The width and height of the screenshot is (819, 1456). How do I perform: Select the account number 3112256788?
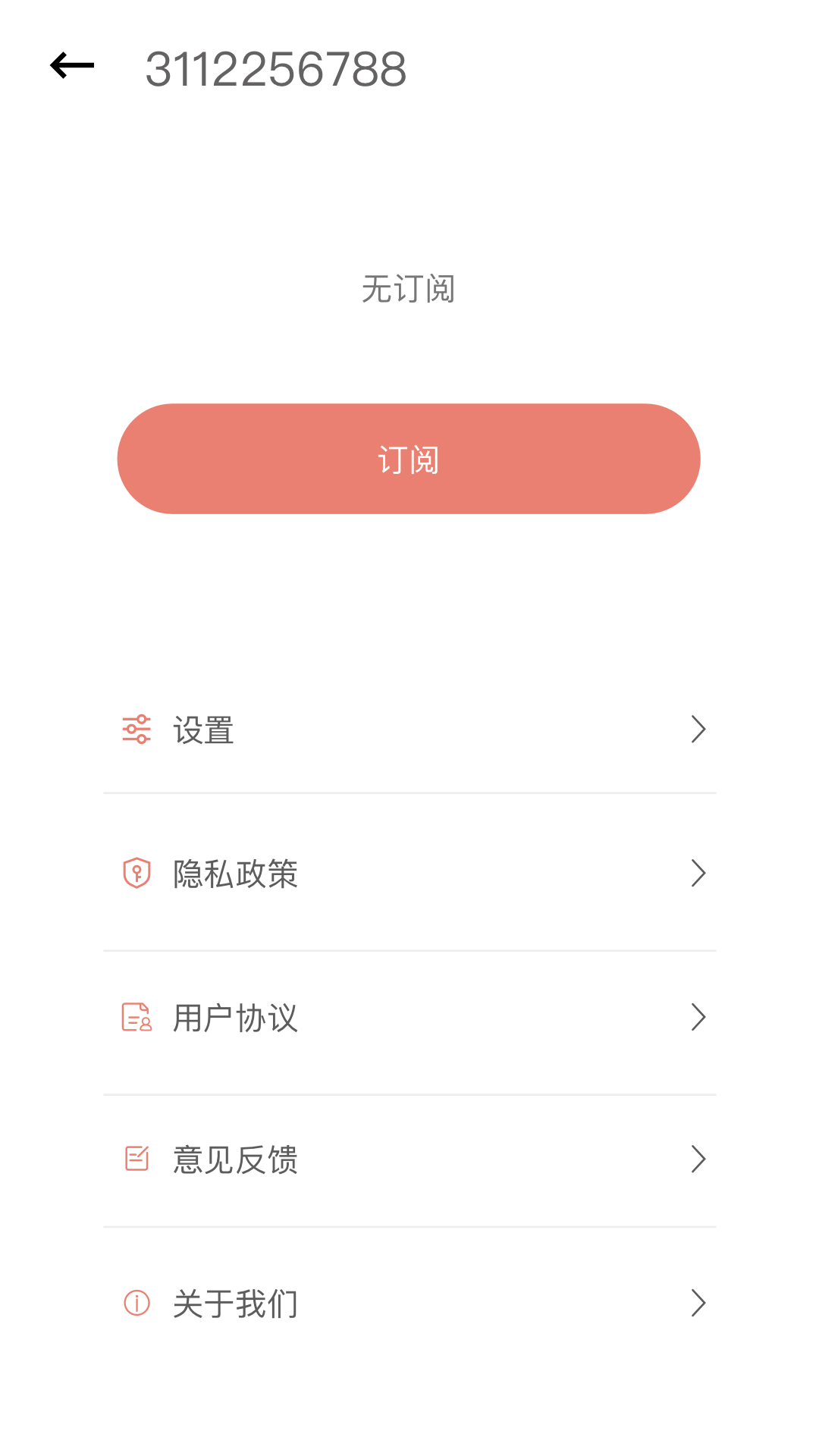276,68
